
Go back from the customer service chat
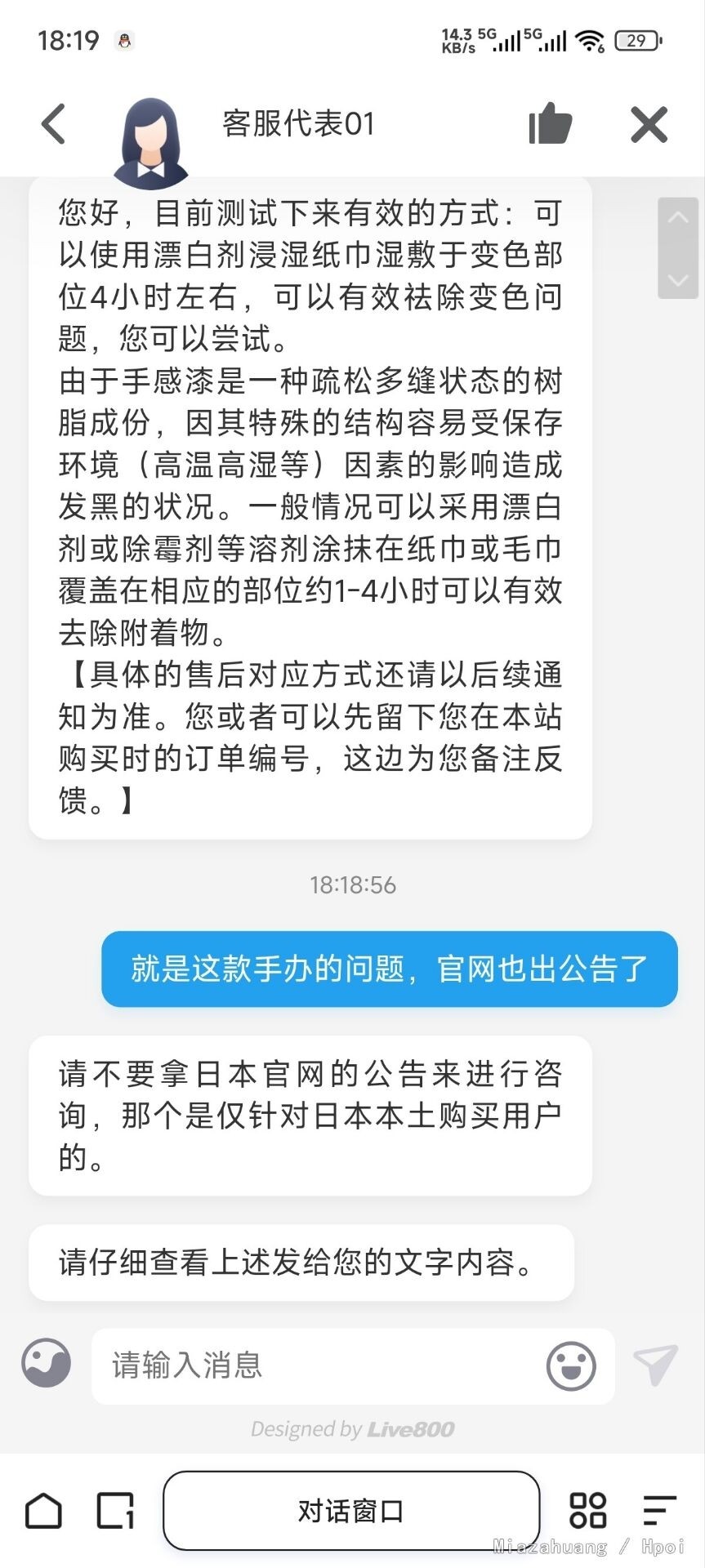click(54, 125)
